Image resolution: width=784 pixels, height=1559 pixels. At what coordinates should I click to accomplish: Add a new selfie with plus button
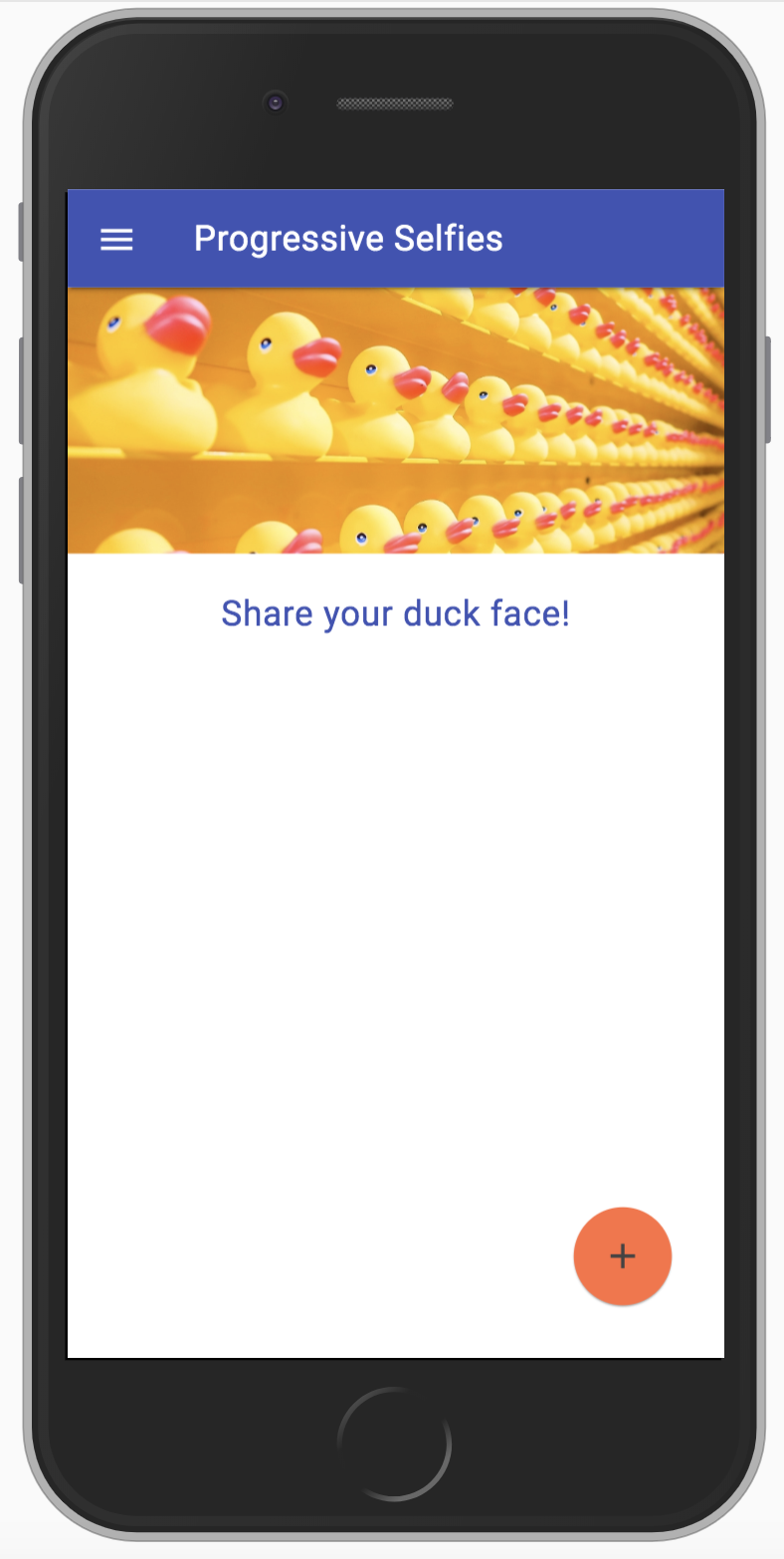(623, 1256)
